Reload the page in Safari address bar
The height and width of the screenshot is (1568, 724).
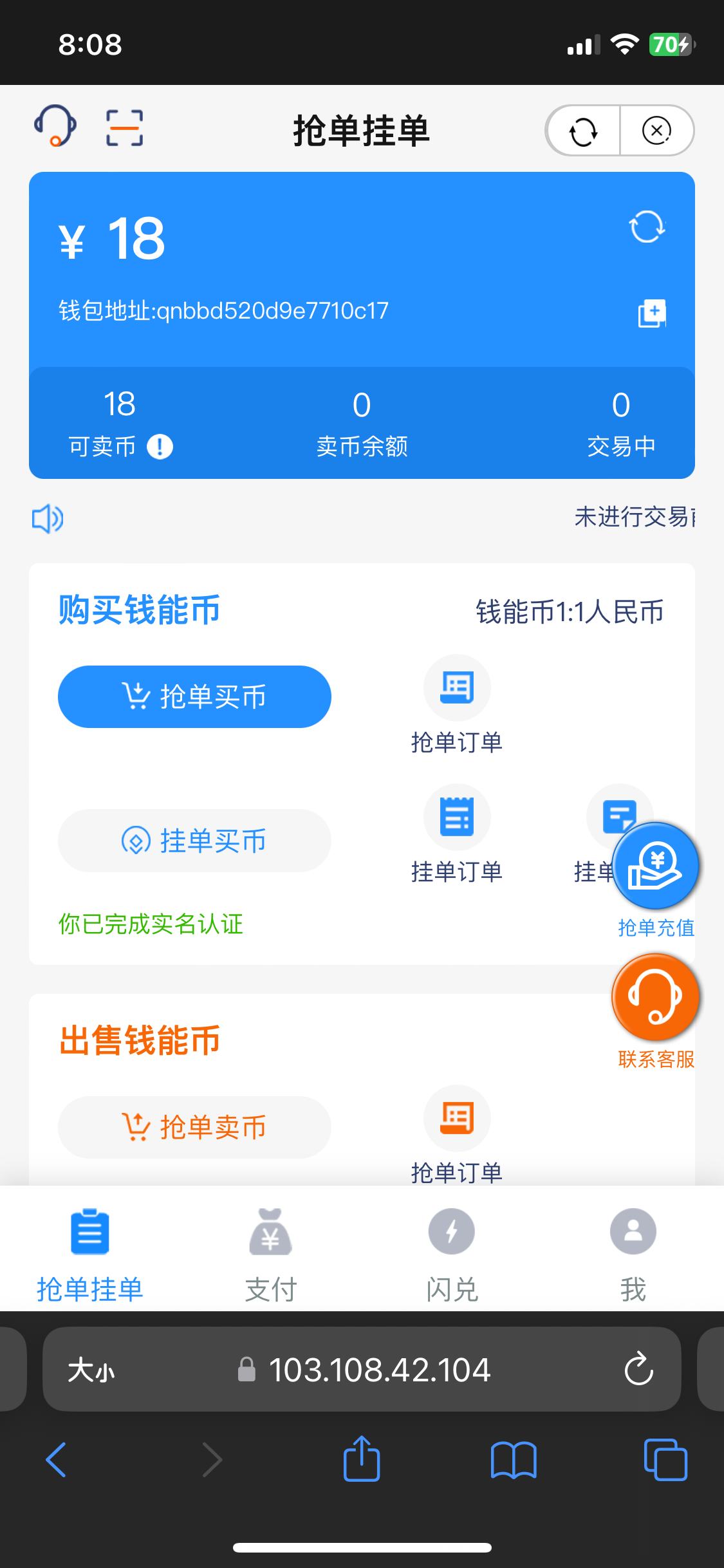click(638, 1369)
